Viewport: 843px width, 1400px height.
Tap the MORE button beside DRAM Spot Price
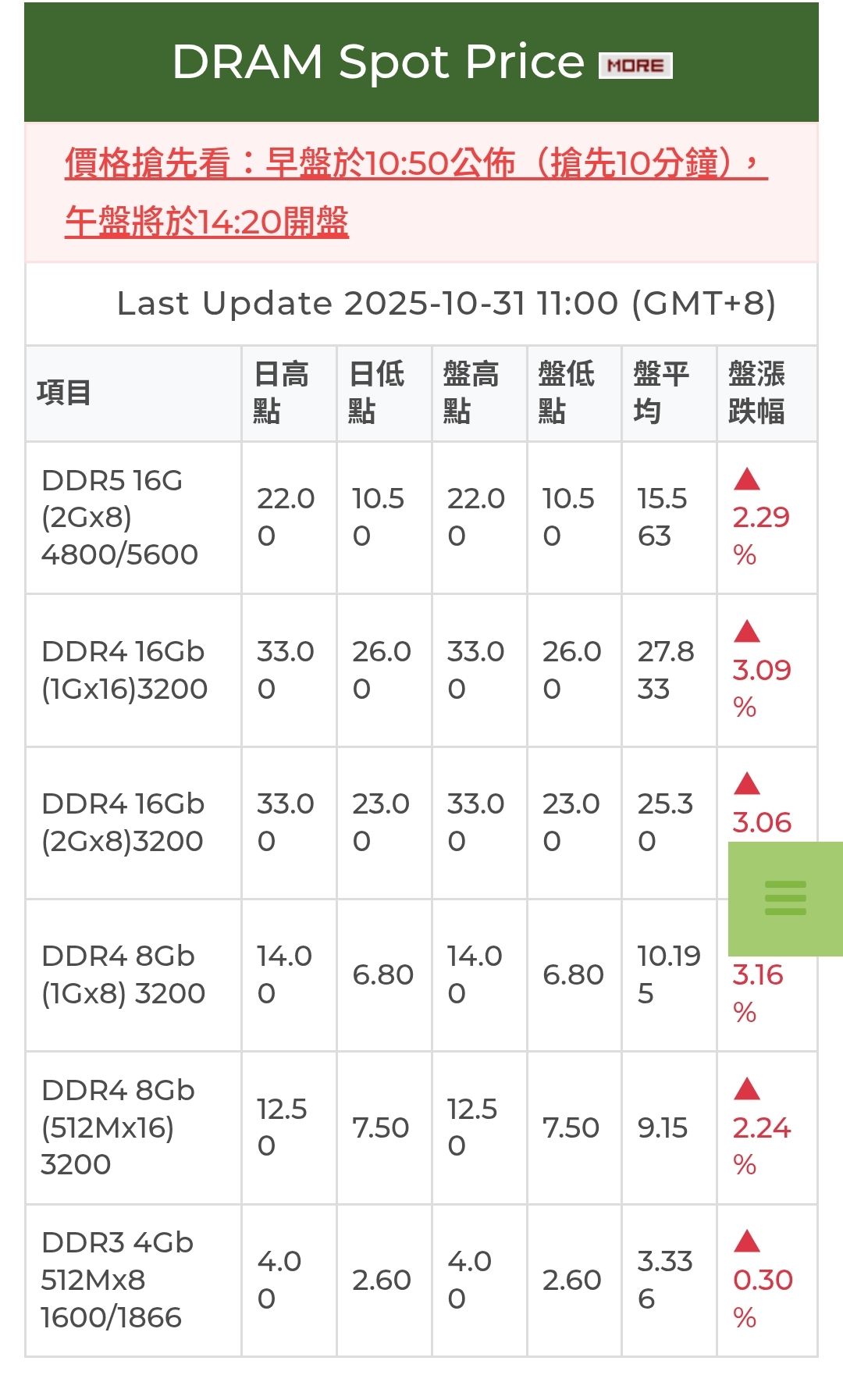coord(635,66)
